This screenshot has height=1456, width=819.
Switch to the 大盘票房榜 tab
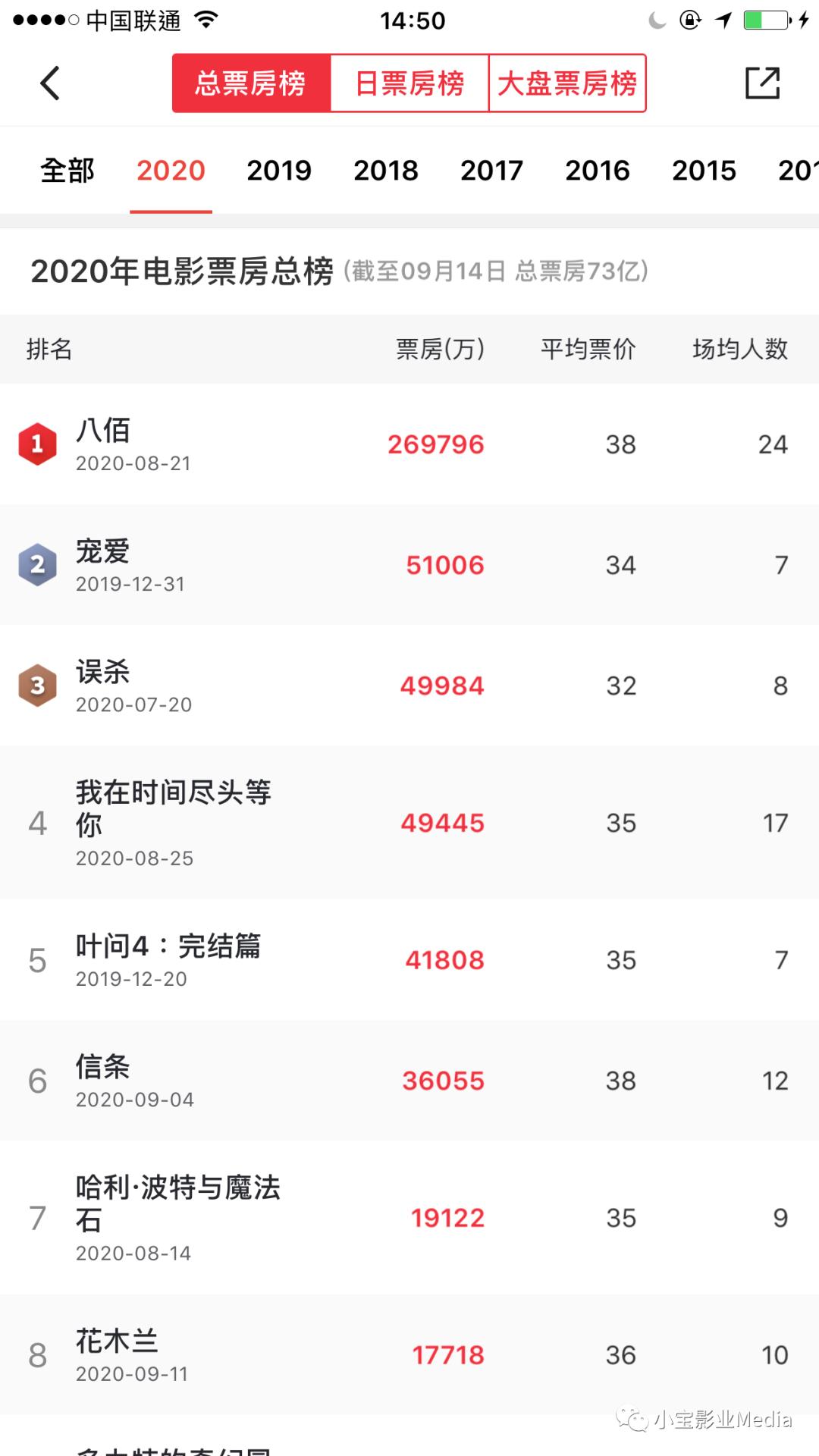point(567,83)
